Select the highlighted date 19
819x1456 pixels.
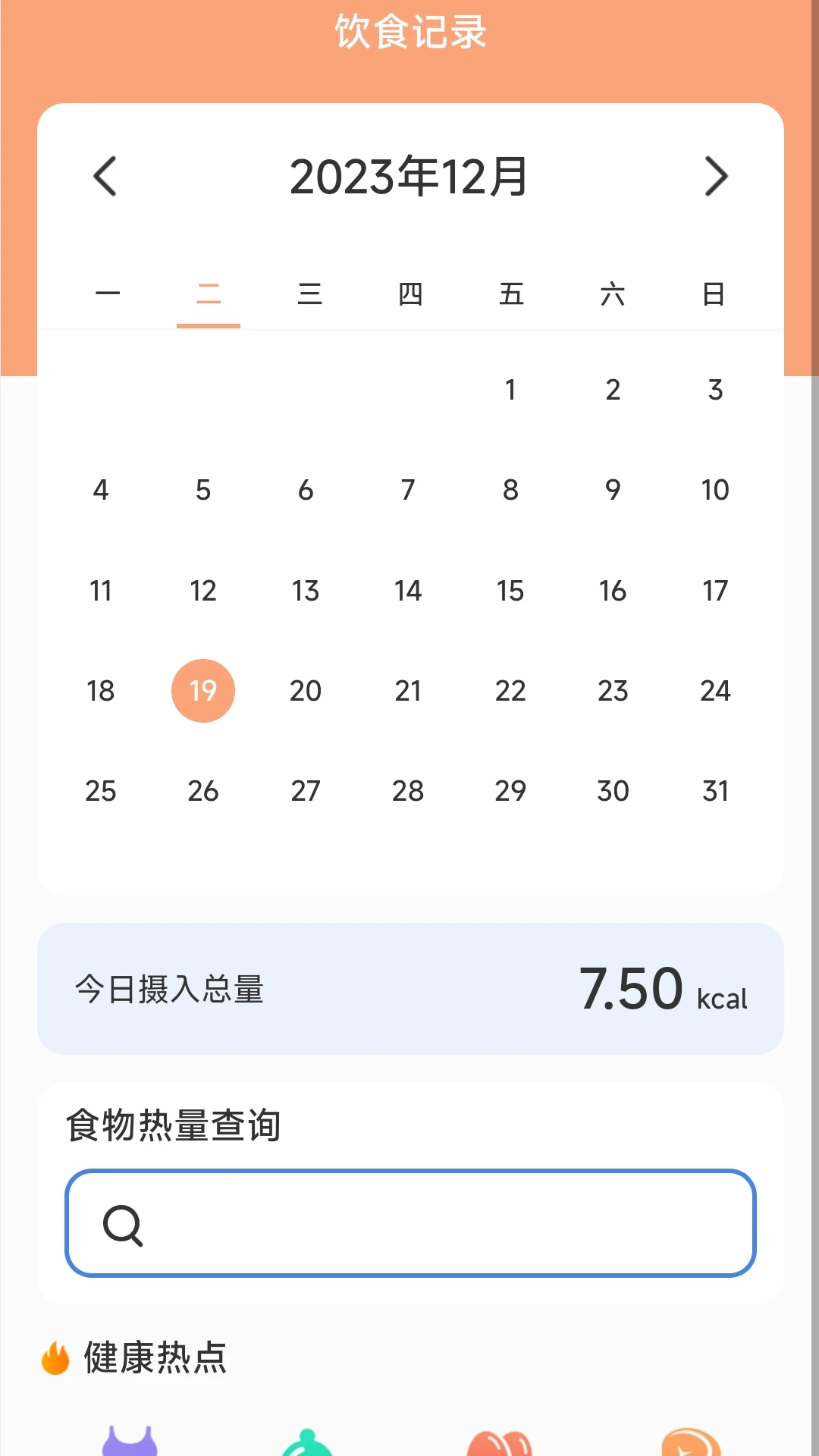[x=202, y=691]
